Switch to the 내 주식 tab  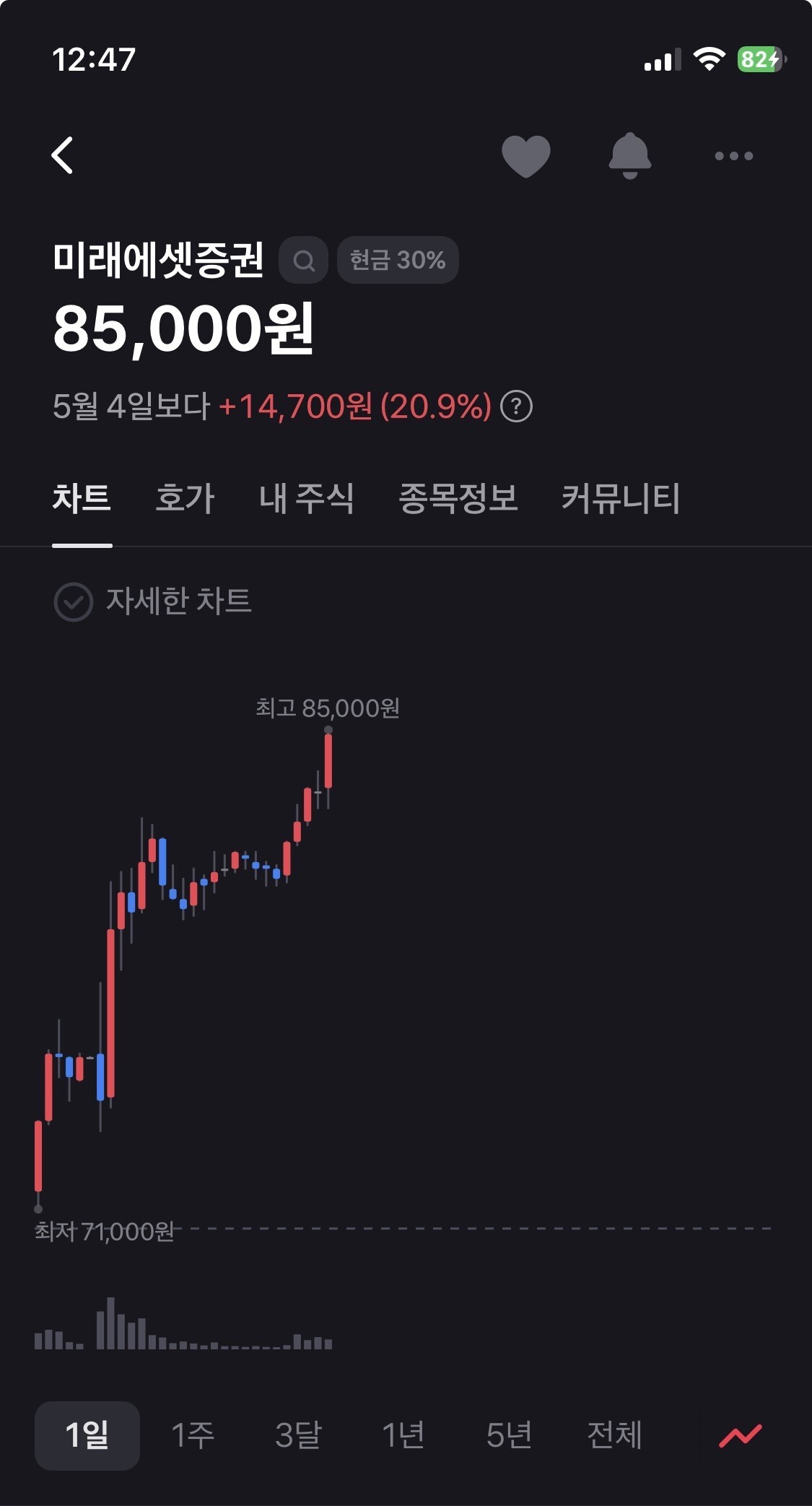point(307,498)
